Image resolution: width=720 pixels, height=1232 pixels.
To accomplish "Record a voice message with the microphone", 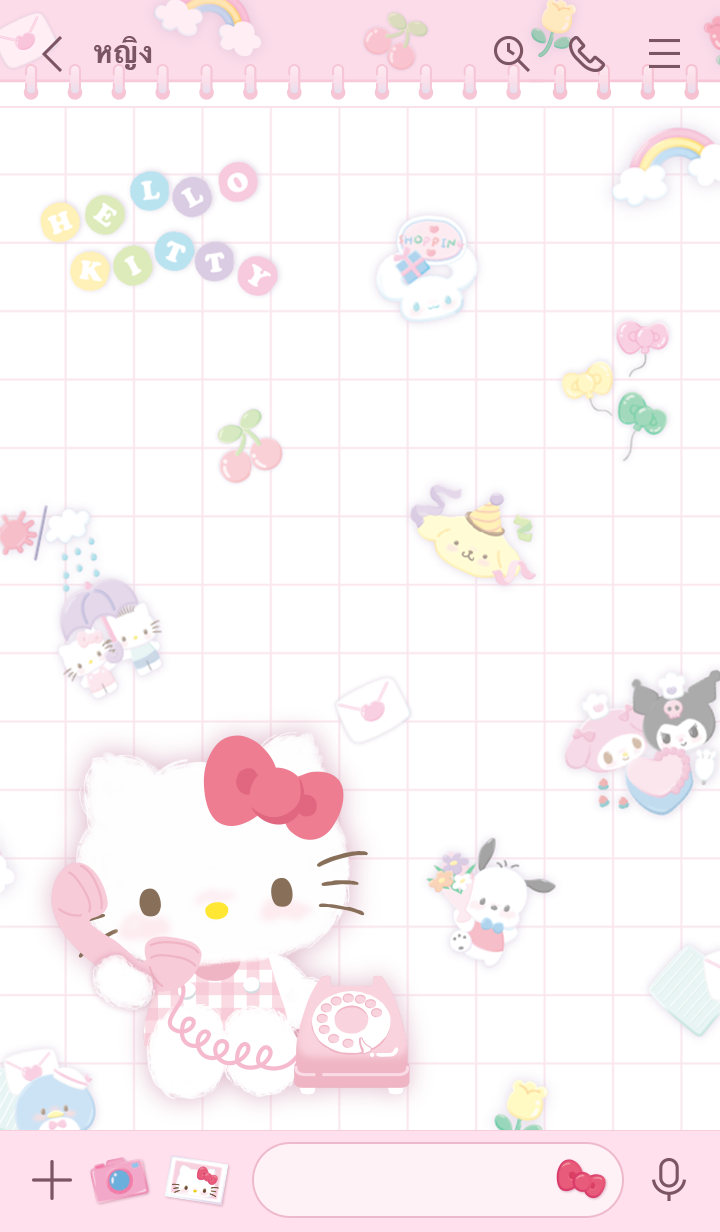I will point(668,1180).
